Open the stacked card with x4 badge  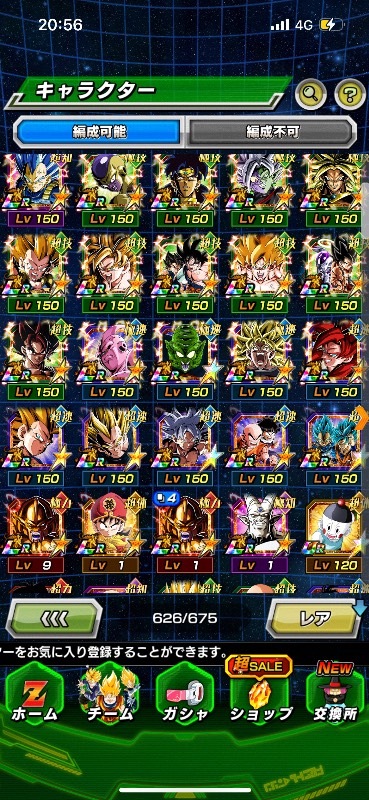click(185, 536)
